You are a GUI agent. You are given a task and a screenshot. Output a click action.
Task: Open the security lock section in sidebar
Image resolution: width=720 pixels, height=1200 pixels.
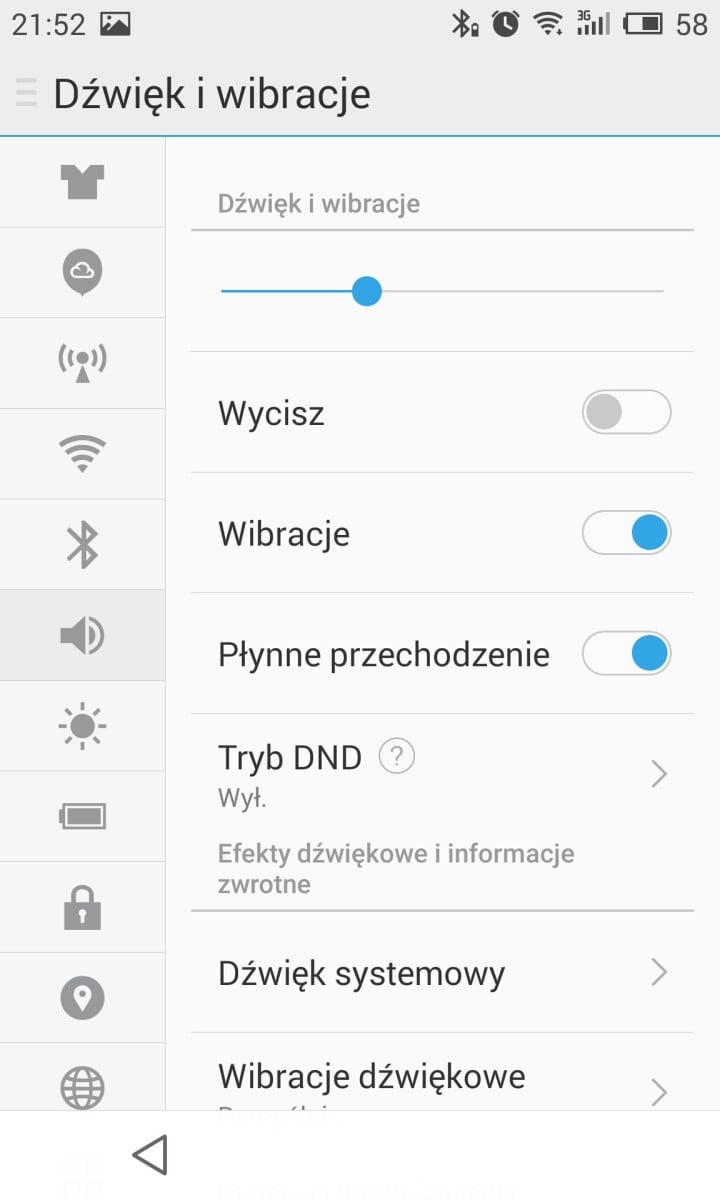[82, 907]
